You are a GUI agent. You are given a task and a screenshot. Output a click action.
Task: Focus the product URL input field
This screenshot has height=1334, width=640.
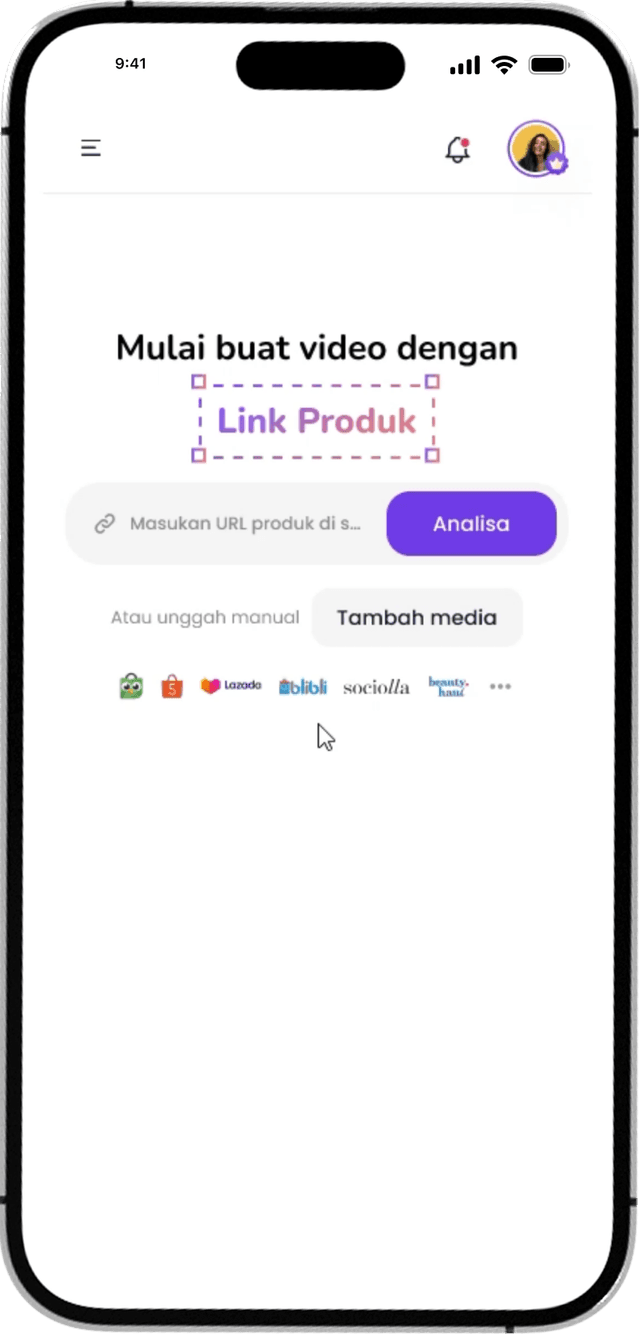244,524
